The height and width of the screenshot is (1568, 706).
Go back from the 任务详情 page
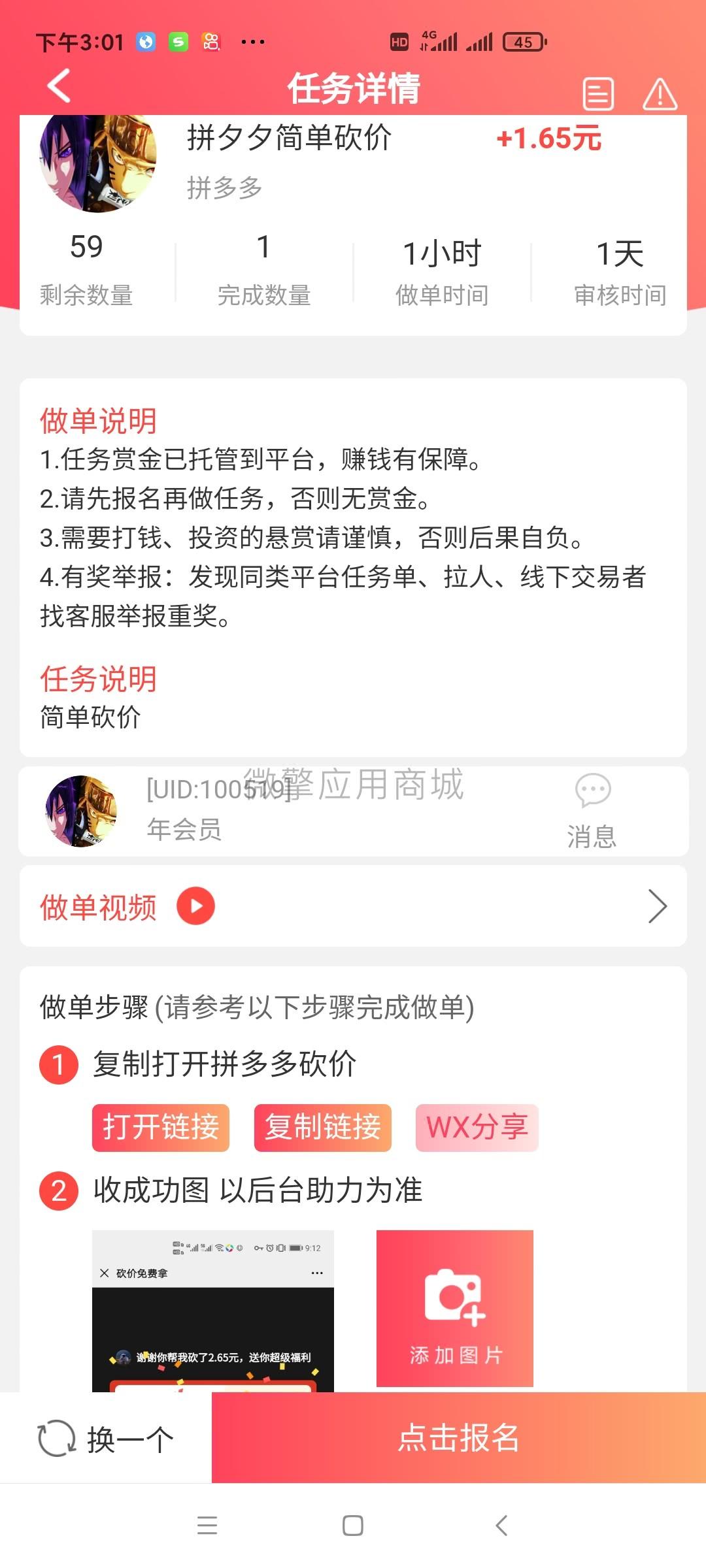59,87
